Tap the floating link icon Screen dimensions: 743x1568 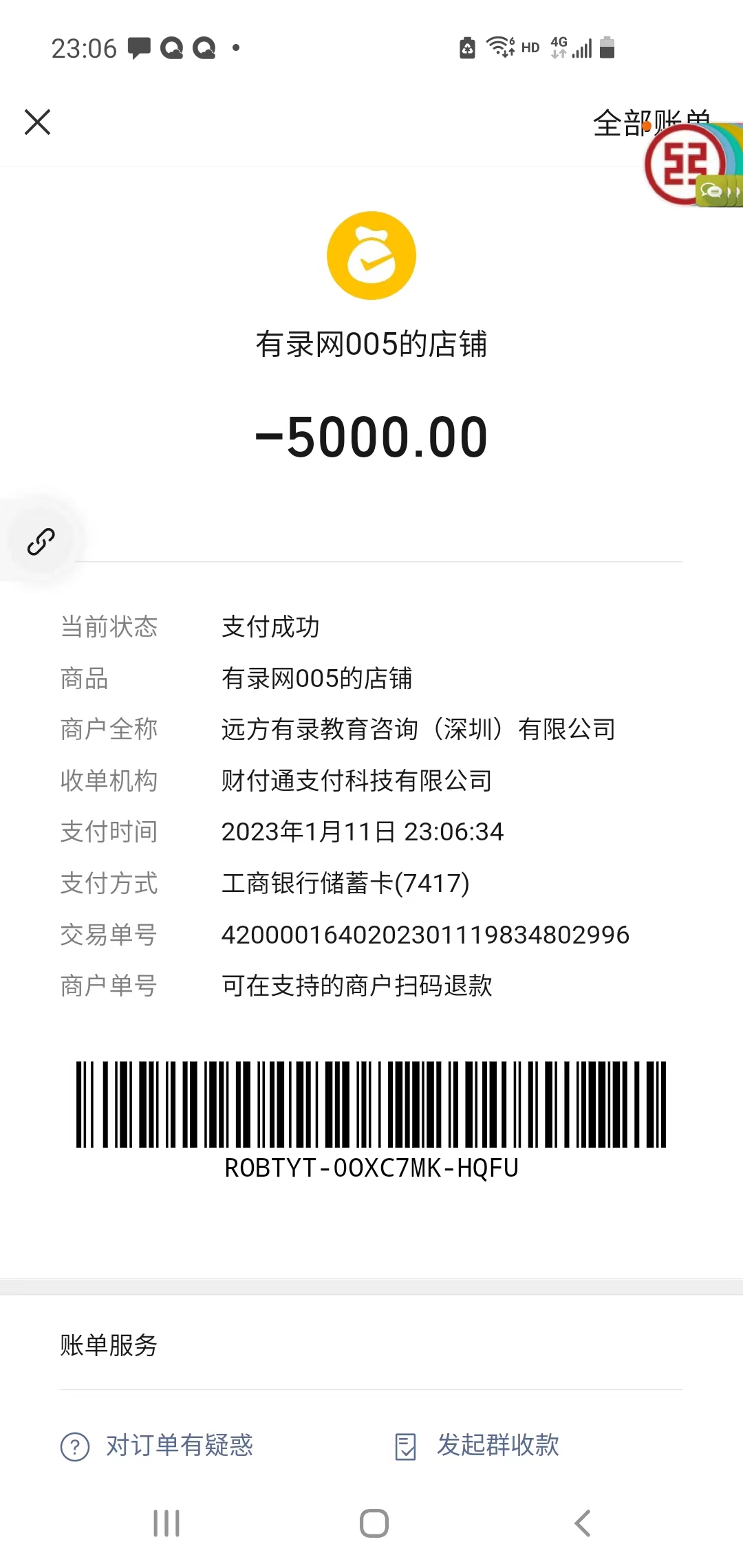click(41, 541)
